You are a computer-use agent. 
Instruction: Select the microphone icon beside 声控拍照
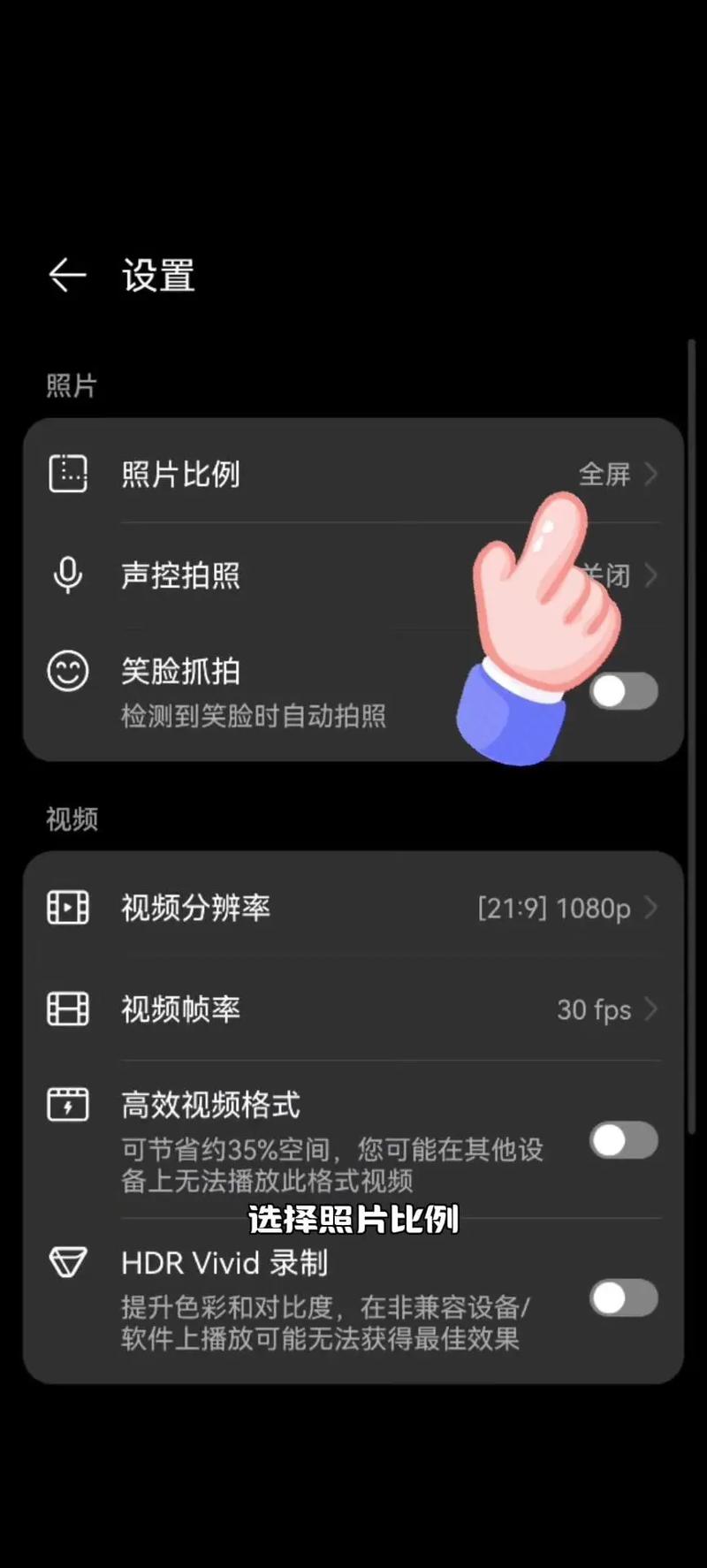[x=68, y=575]
